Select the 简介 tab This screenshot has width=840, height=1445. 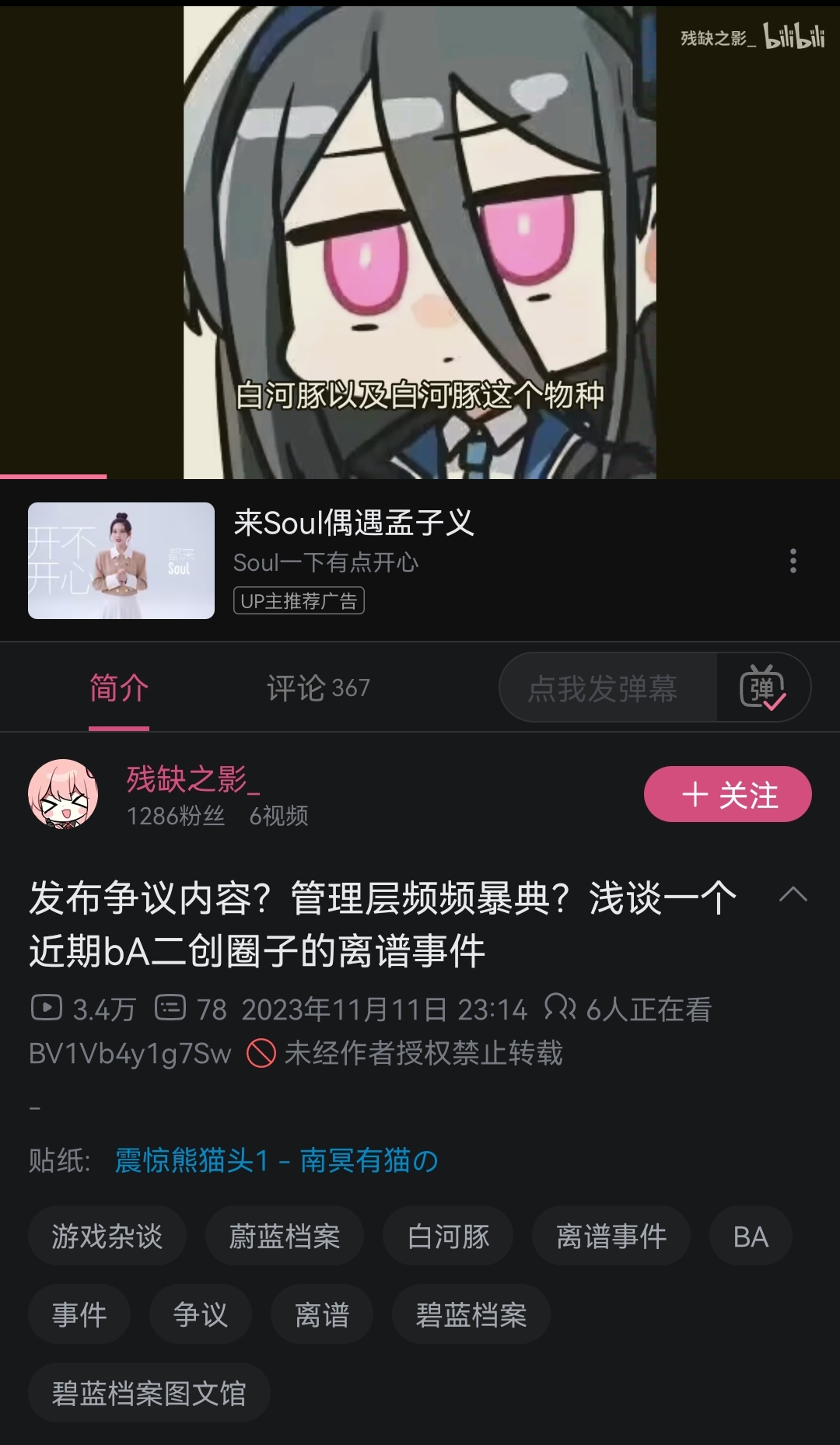(x=119, y=688)
